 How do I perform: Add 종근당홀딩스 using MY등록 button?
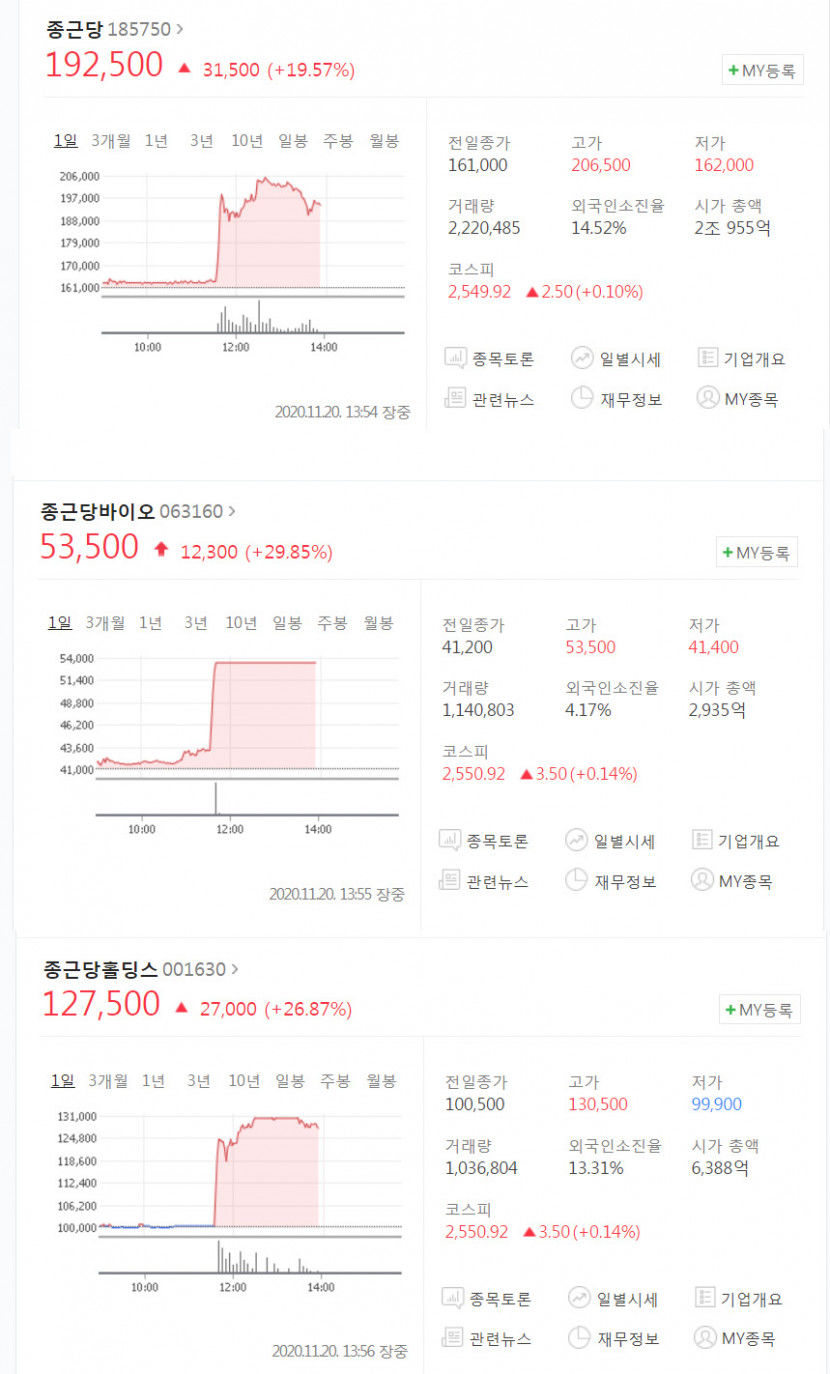click(762, 1009)
